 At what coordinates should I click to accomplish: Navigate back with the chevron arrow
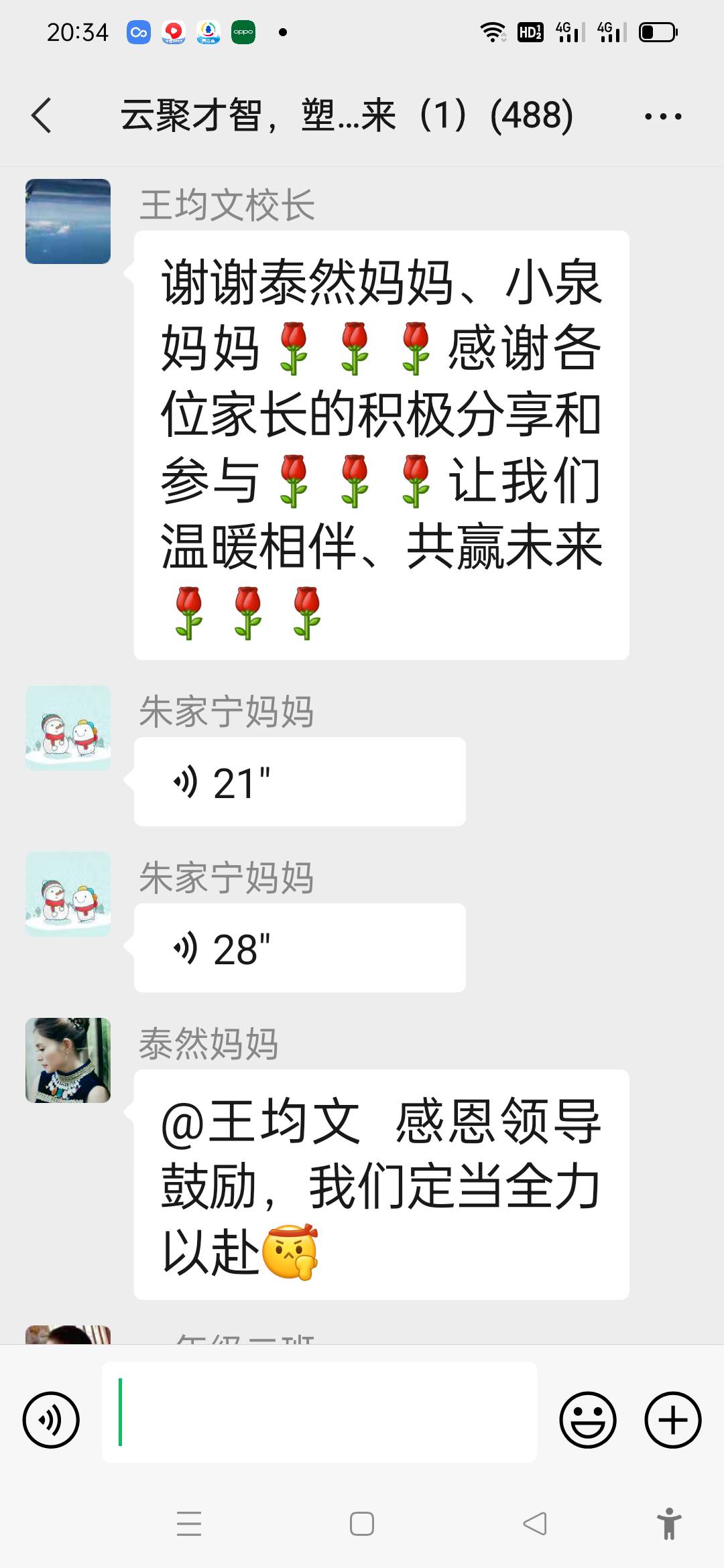(x=42, y=115)
